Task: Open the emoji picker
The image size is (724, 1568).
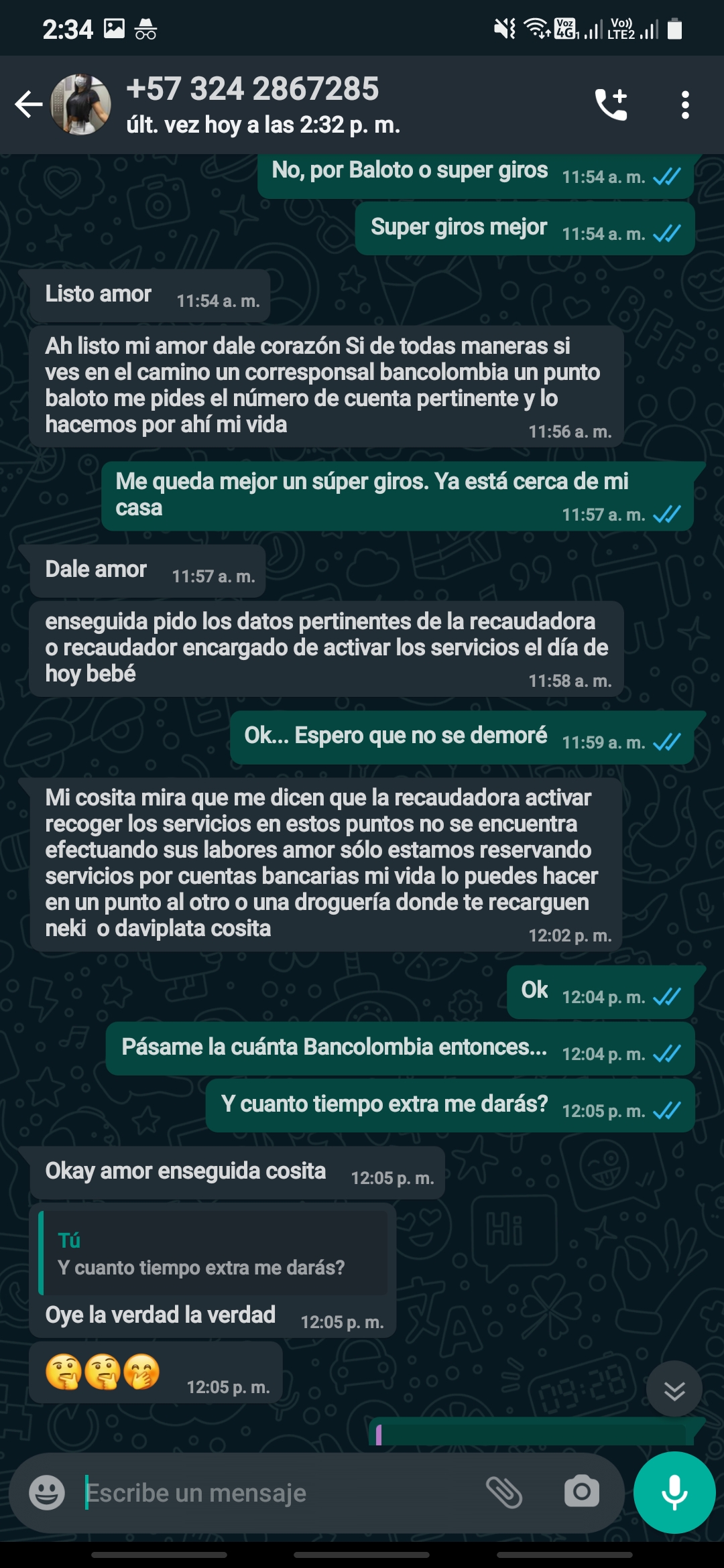Action: pos(47,1493)
